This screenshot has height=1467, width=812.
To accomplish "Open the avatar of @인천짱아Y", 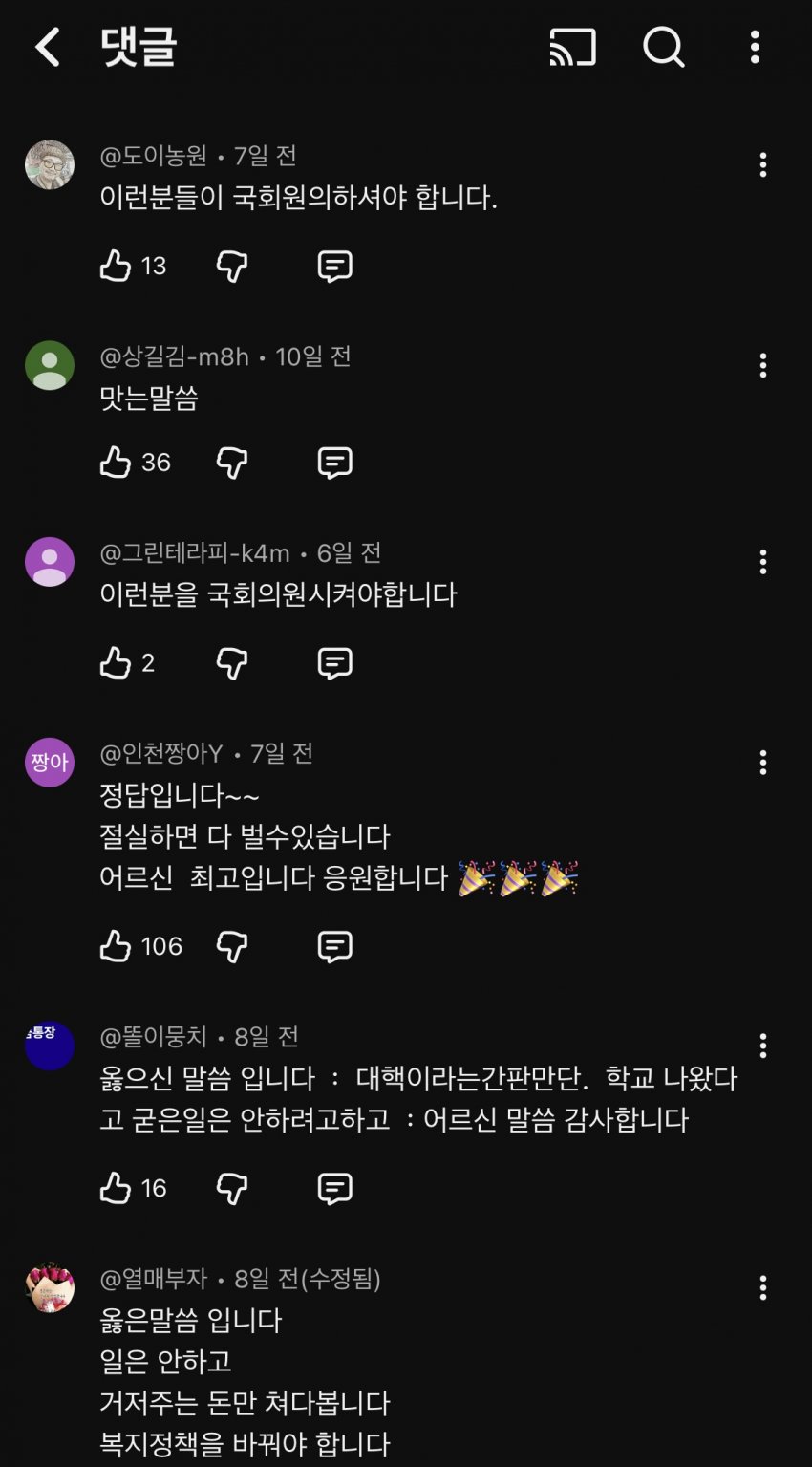I will click(x=50, y=762).
